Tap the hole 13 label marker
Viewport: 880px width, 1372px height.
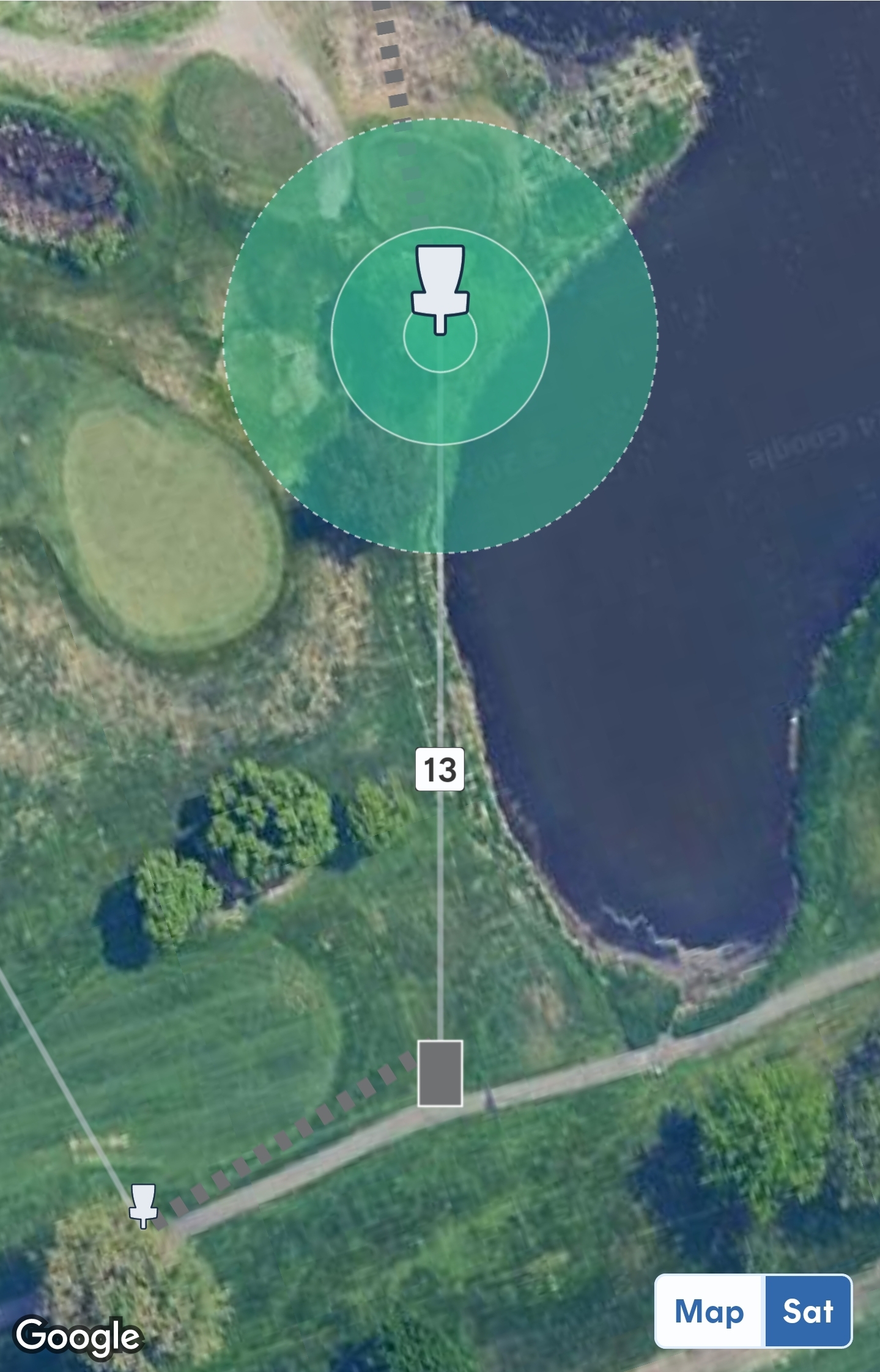click(x=440, y=769)
